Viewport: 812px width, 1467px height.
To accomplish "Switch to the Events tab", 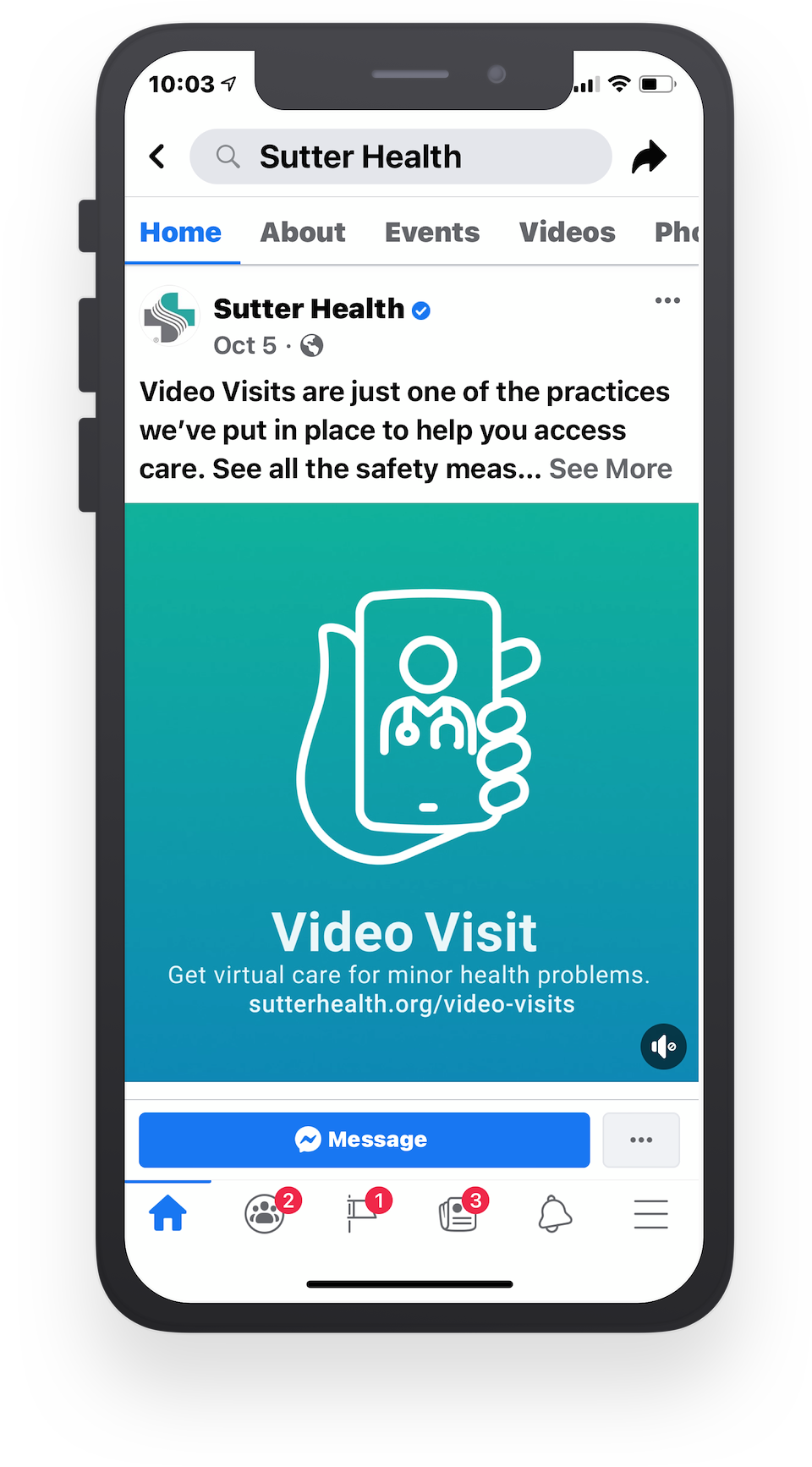I will click(x=431, y=232).
